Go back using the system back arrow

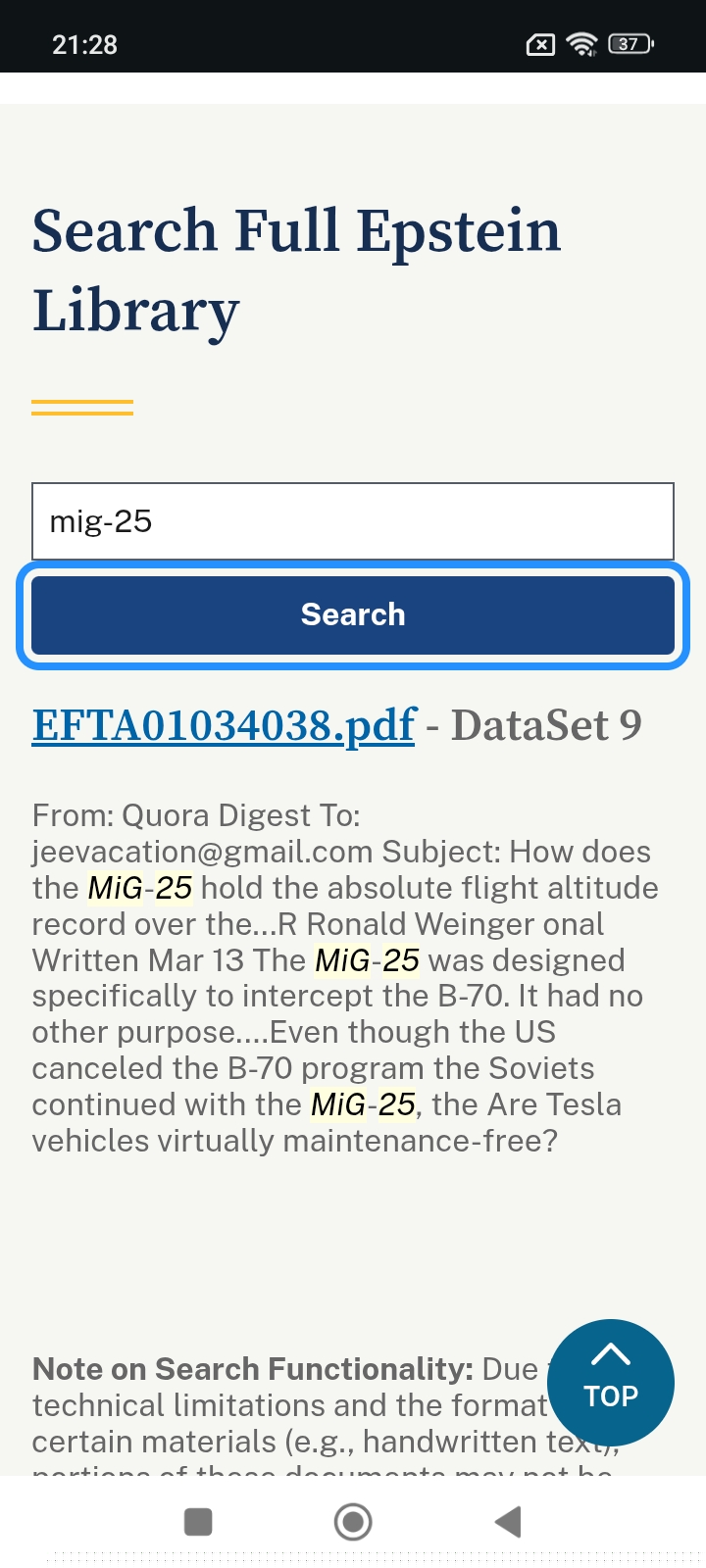[x=508, y=1522]
